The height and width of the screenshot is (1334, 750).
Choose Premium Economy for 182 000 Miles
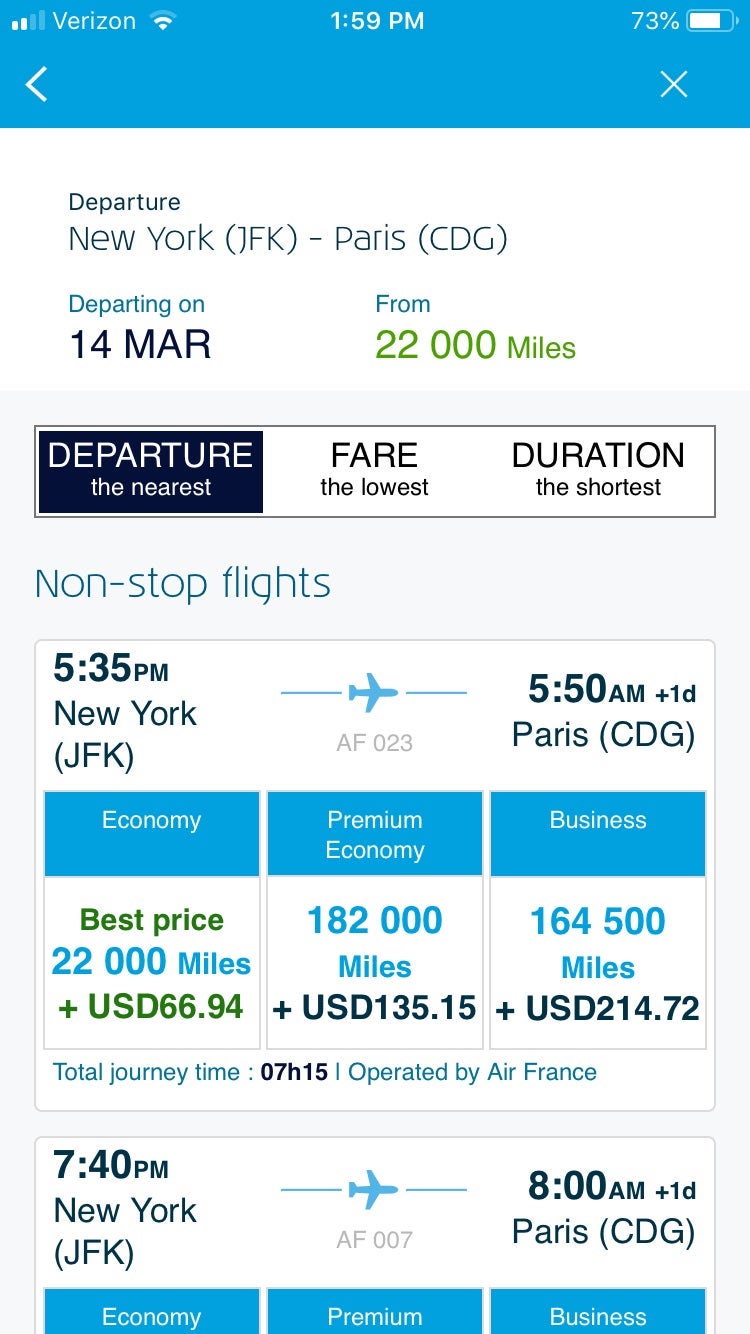pos(375,963)
